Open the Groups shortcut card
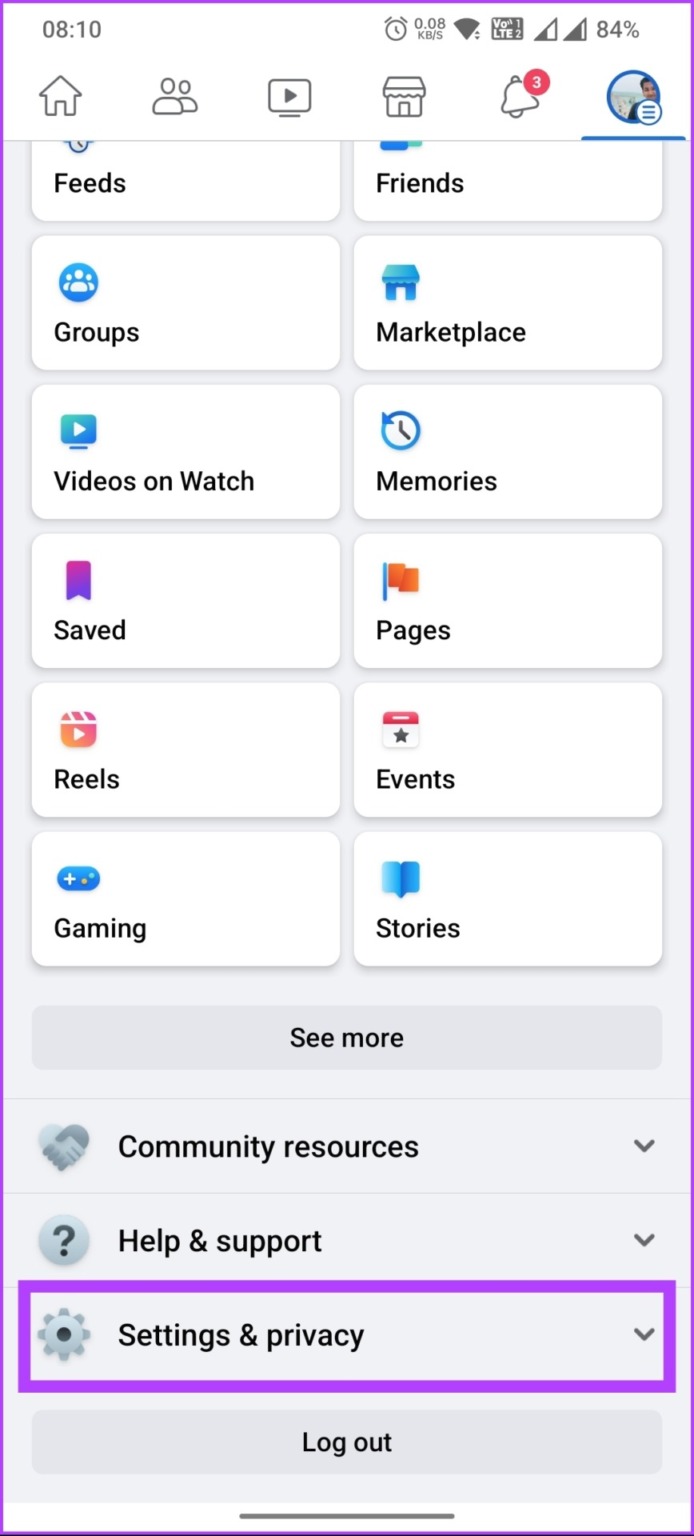The height and width of the screenshot is (1536, 694). click(186, 303)
